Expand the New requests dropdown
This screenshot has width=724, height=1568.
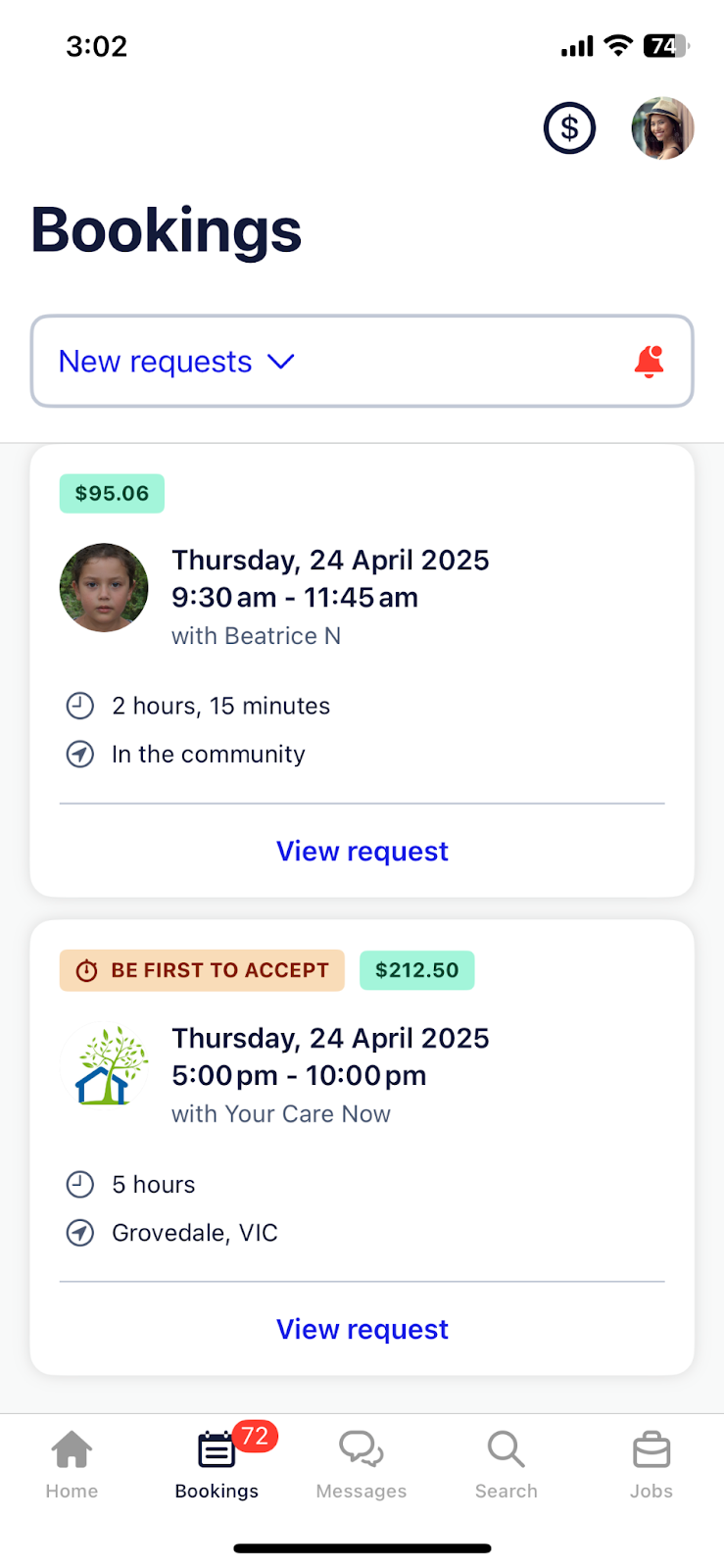176,362
